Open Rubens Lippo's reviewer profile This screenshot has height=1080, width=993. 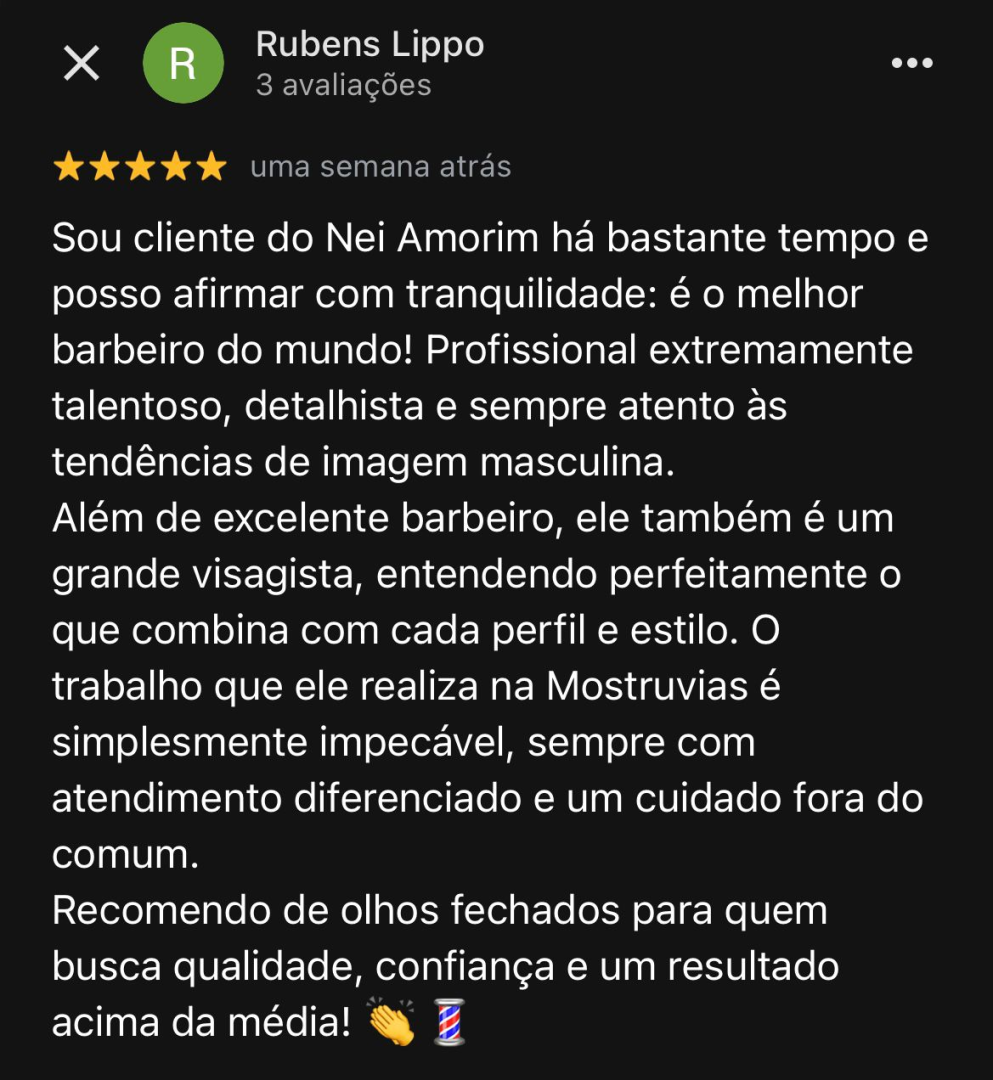(369, 45)
